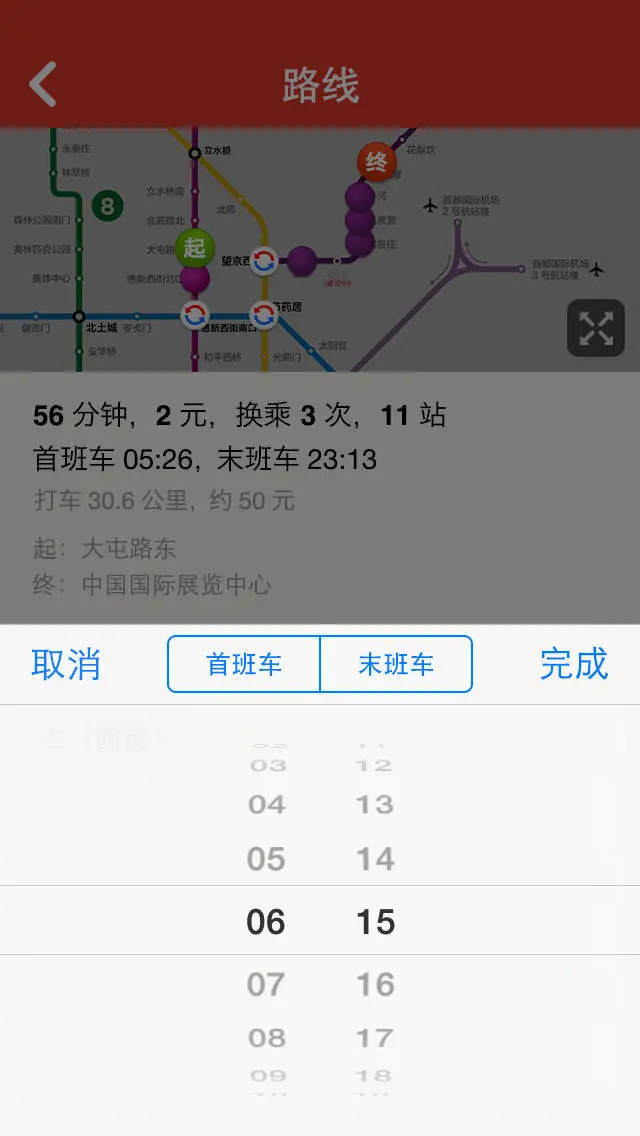The width and height of the screenshot is (640, 1136).
Task: Switch to the 末班车 segment
Action: pos(396,664)
